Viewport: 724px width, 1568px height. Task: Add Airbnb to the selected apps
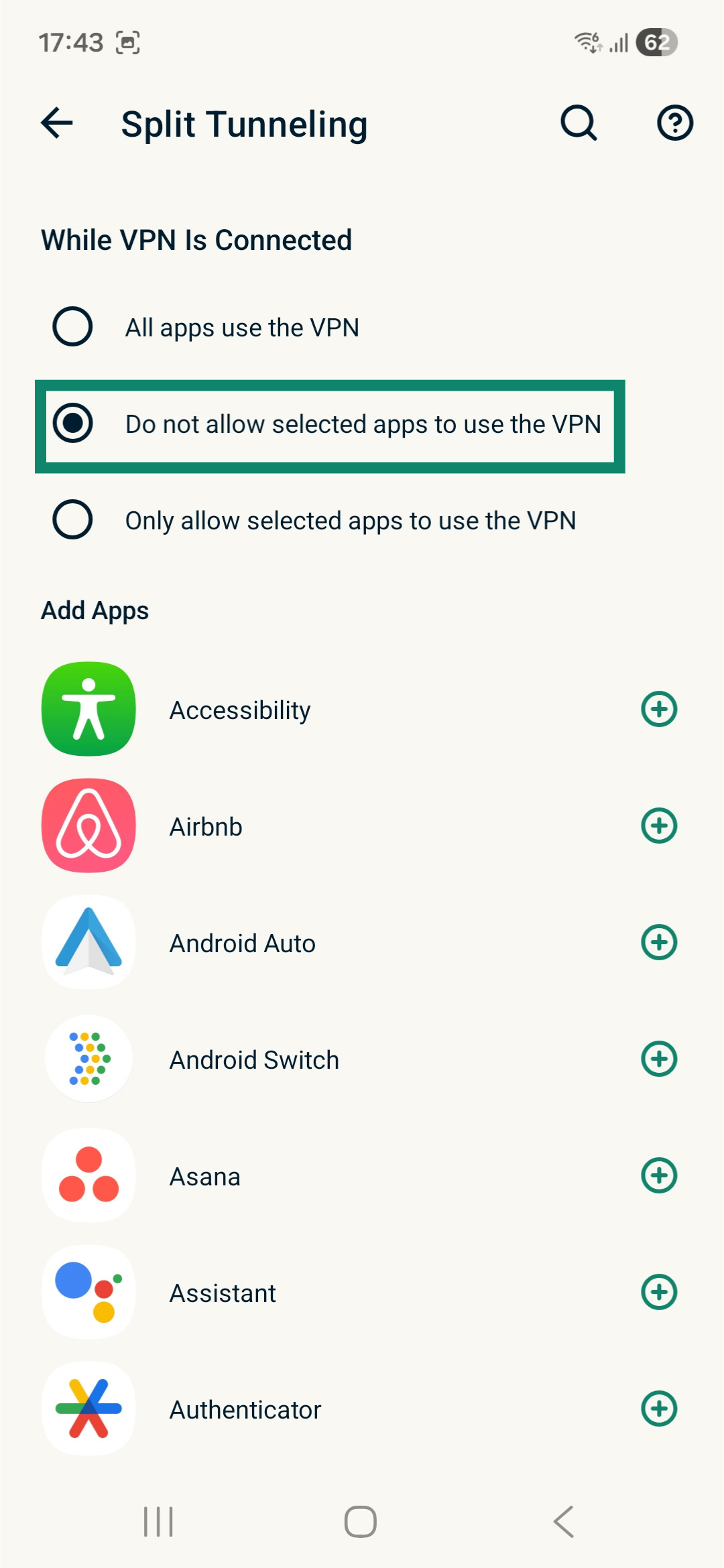tap(659, 826)
